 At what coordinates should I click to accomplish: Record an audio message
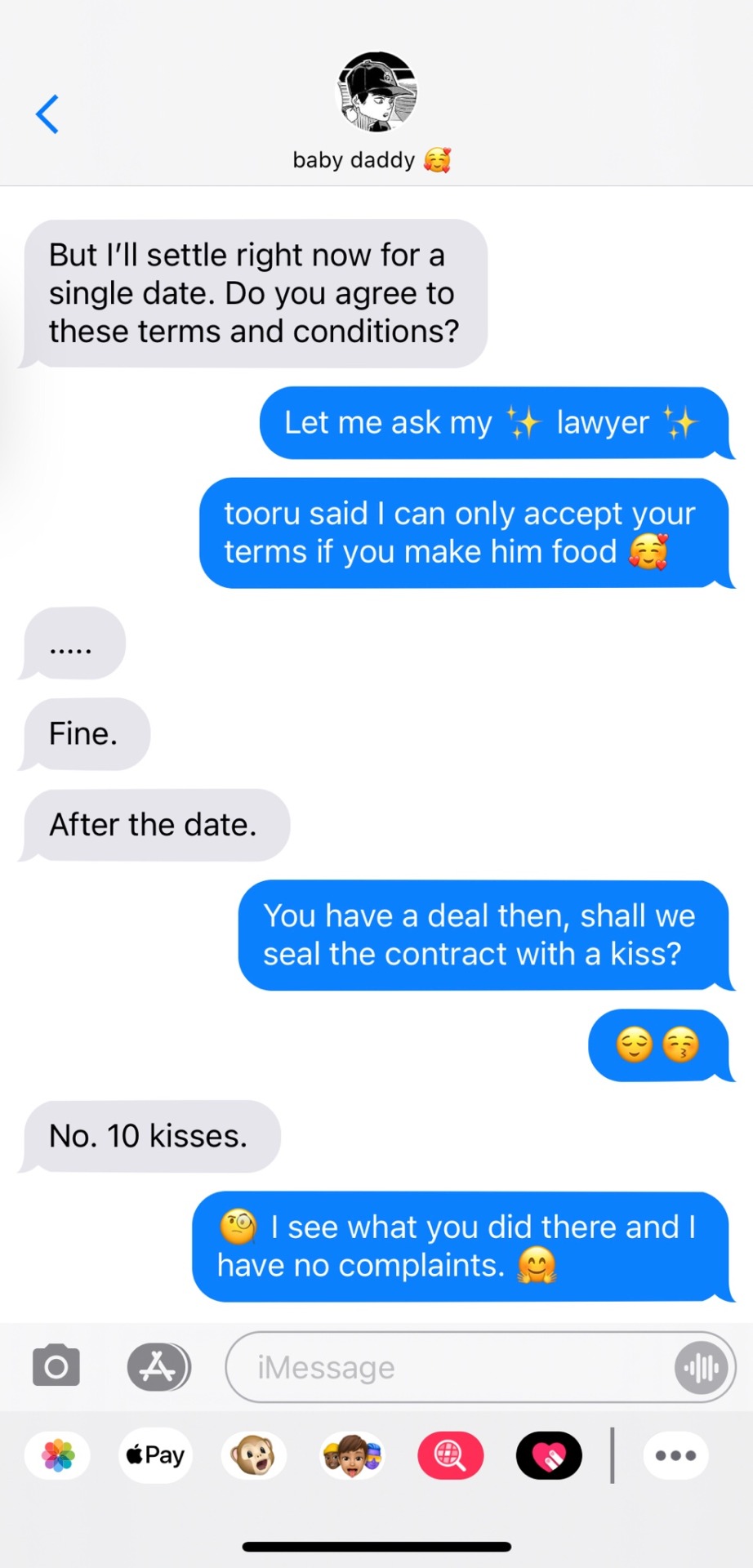[701, 1367]
